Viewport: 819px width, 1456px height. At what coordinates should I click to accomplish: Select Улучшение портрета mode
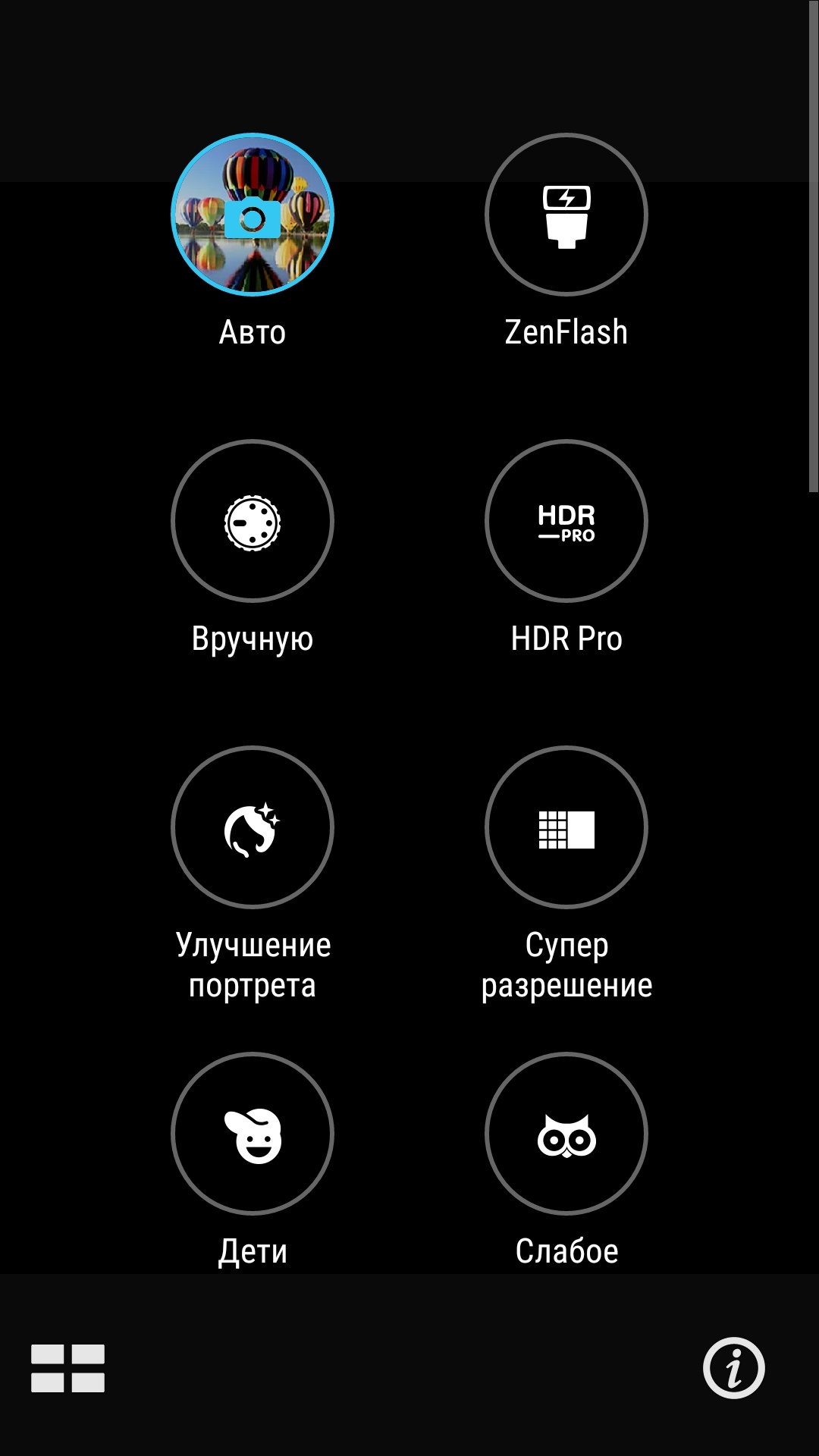pos(253,827)
